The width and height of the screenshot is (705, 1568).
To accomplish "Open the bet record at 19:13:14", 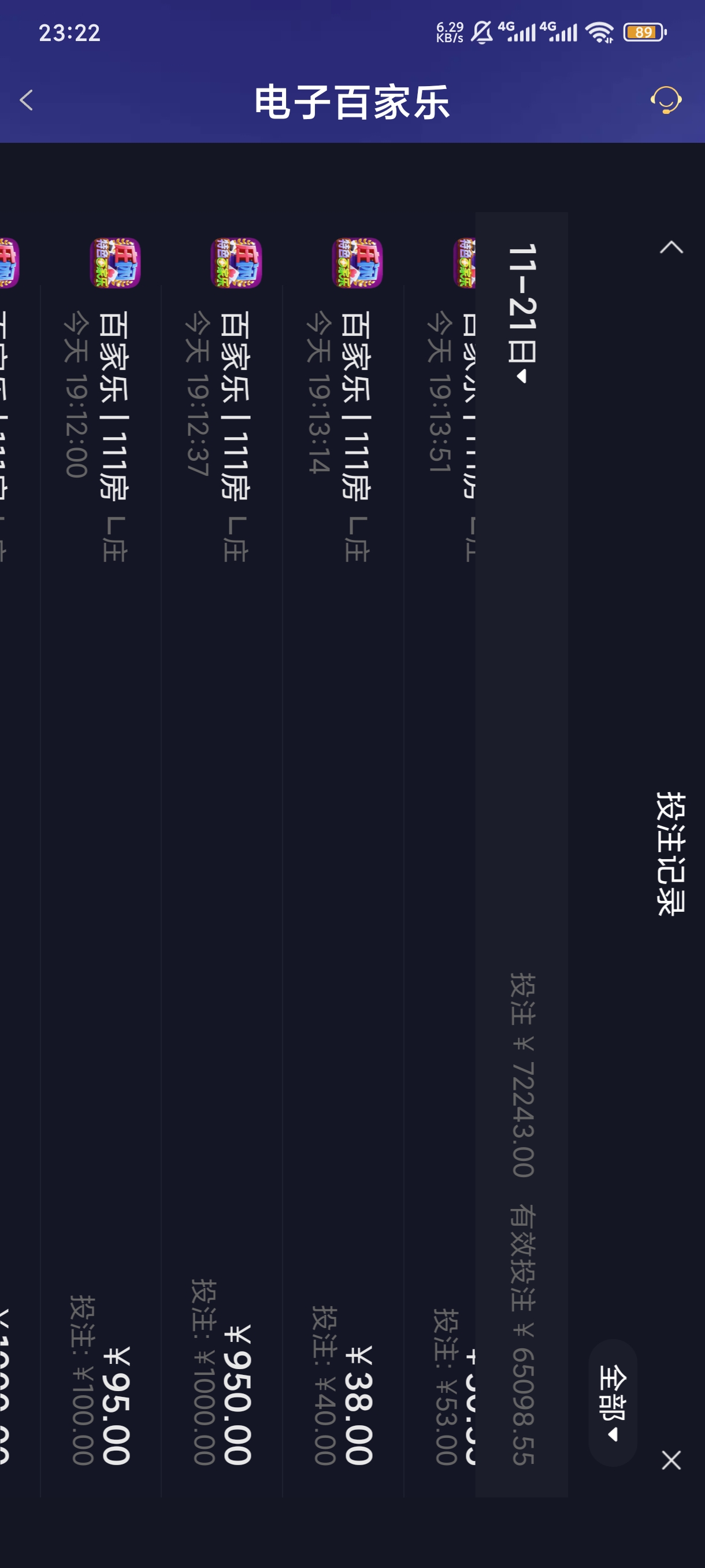I will pos(343,852).
